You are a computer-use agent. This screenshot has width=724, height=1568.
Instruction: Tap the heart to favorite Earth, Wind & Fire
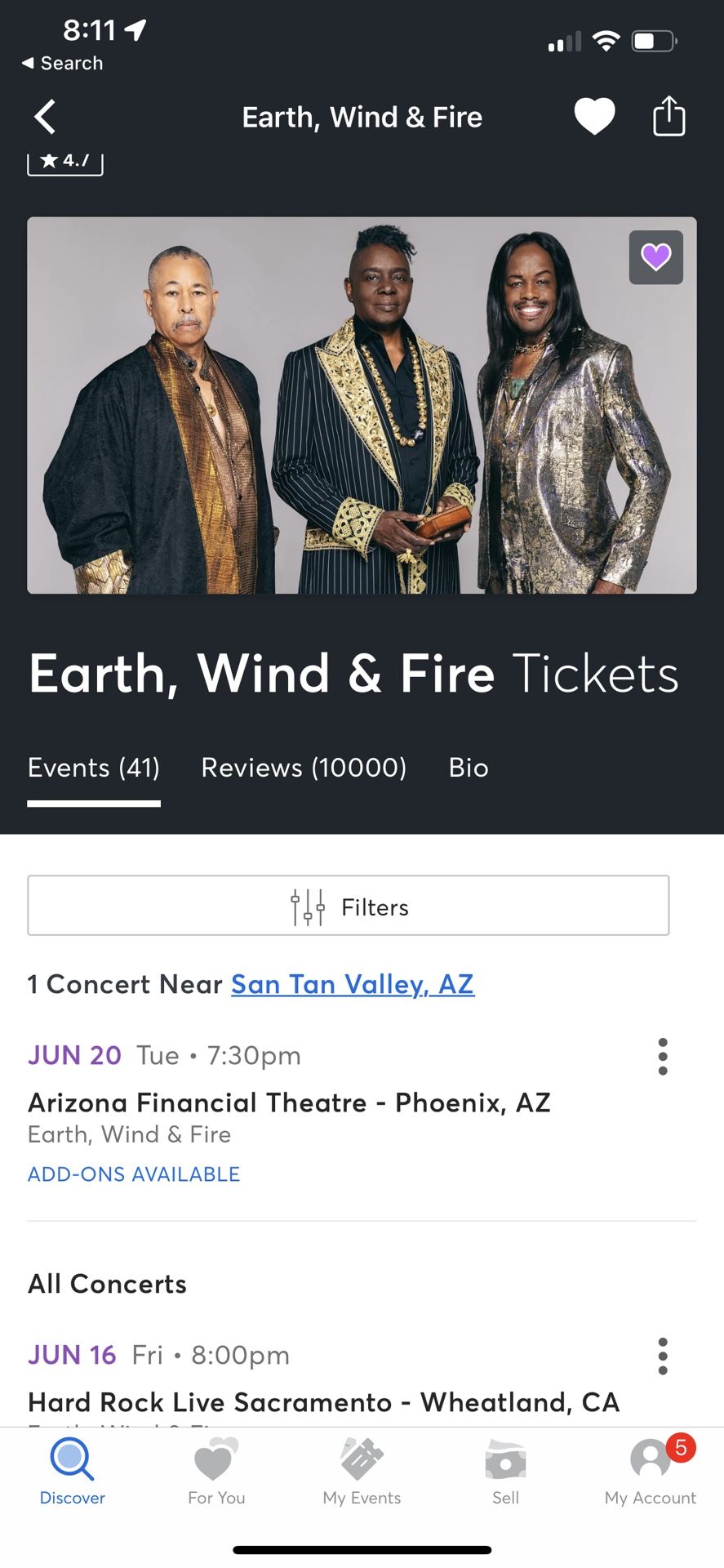coord(595,115)
